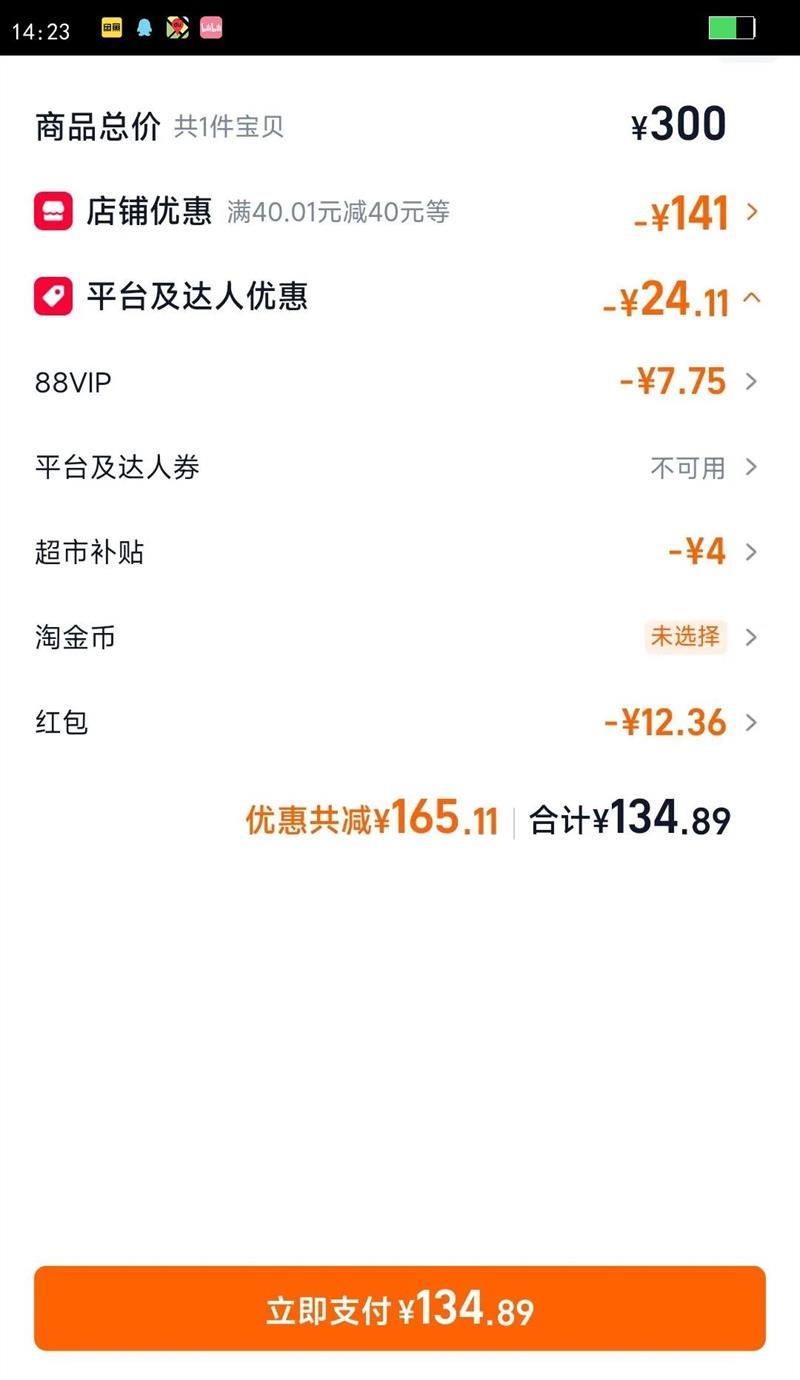The height and width of the screenshot is (1380, 800).
Task: Collapse the 平台及达人优惠 section
Action: point(752,297)
